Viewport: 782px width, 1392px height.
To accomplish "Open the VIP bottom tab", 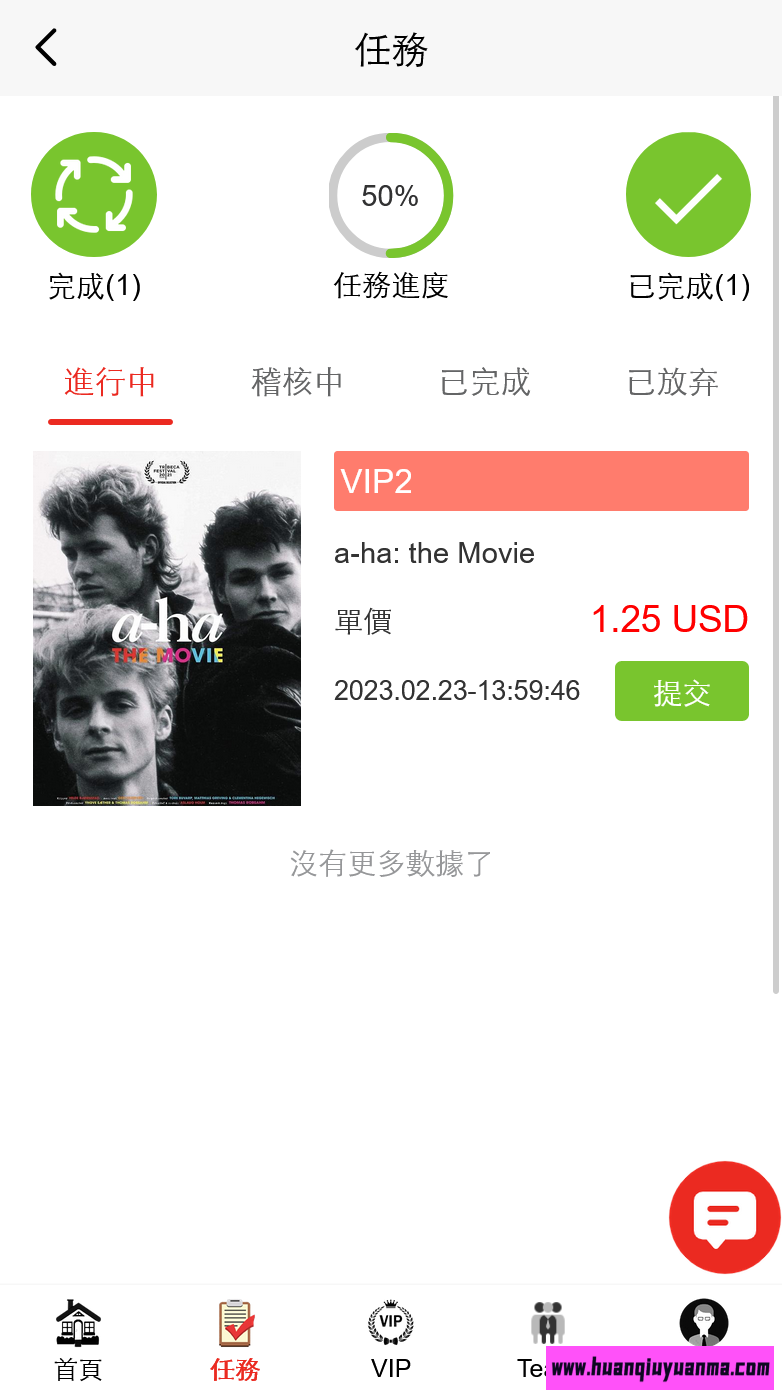I will point(391,1338).
